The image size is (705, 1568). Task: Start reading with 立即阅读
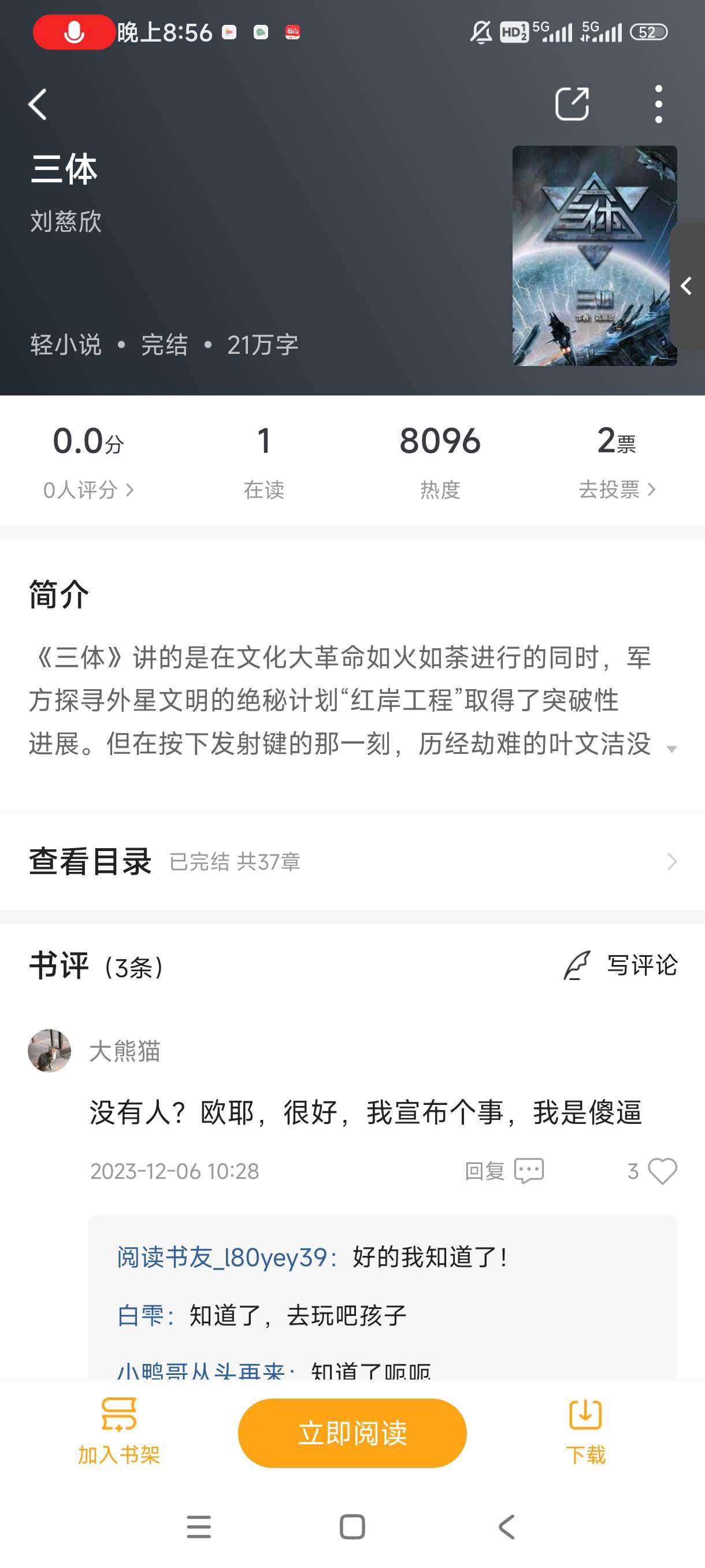[352, 1433]
